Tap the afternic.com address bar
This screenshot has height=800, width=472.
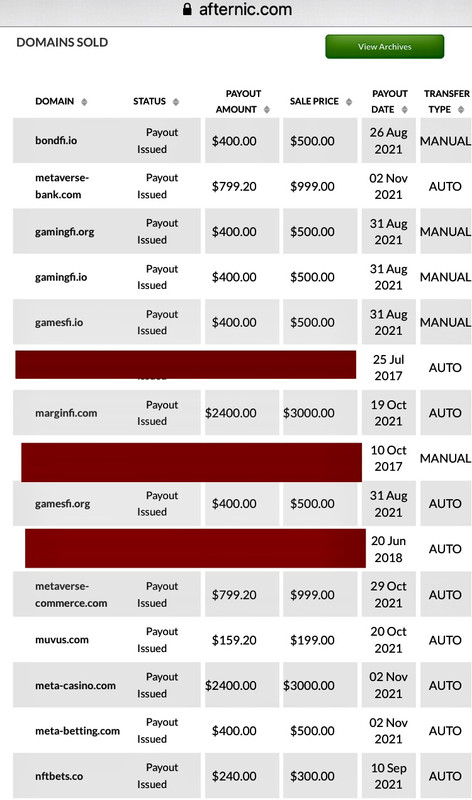[237, 9]
